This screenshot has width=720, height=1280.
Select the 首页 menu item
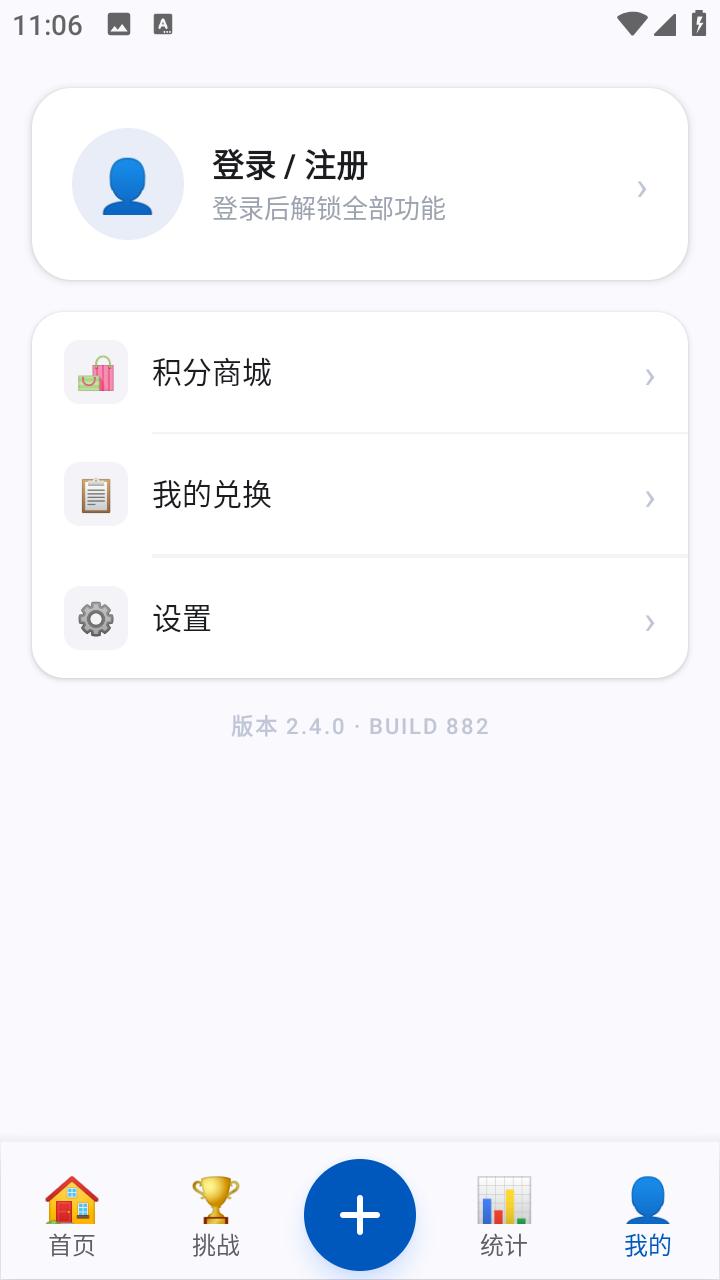coord(70,1214)
